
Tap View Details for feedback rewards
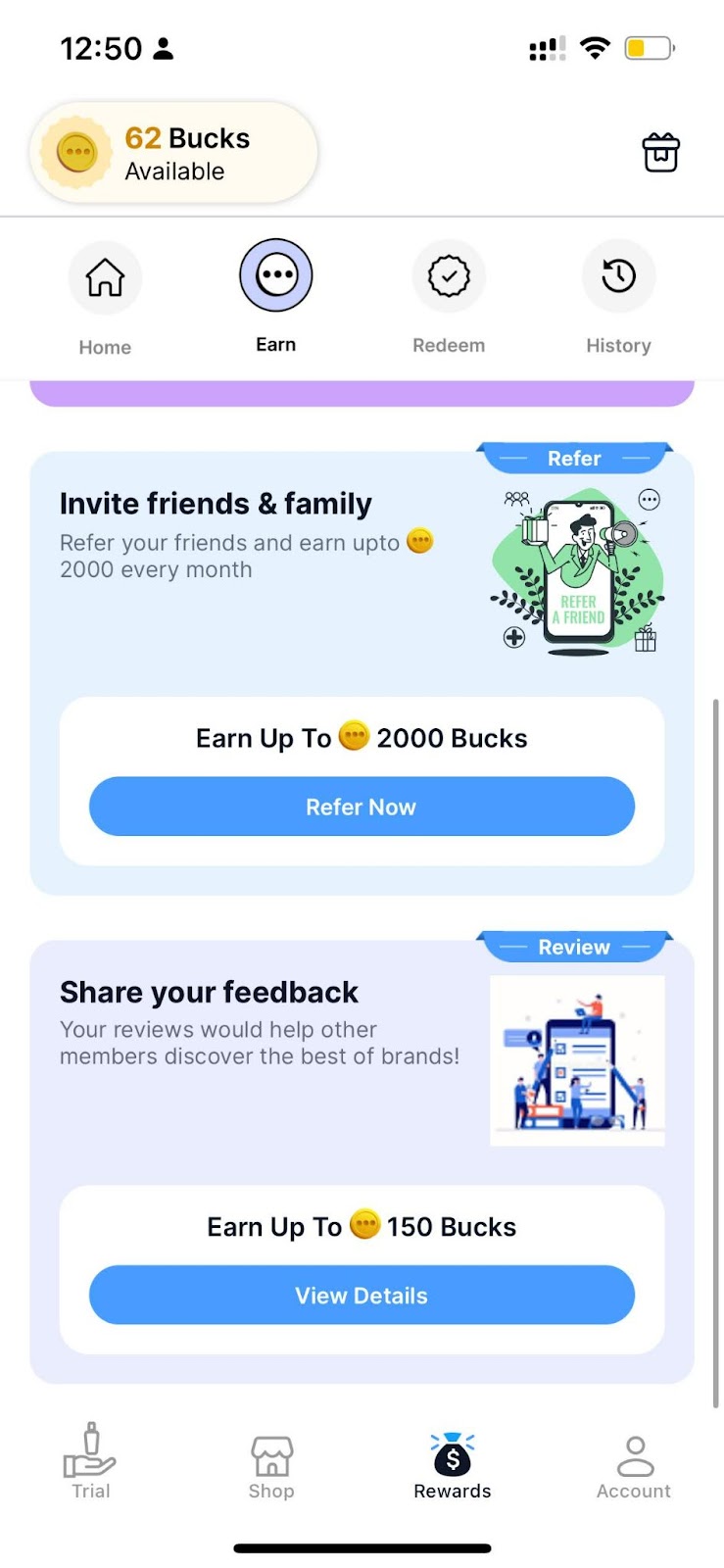pos(362,1296)
